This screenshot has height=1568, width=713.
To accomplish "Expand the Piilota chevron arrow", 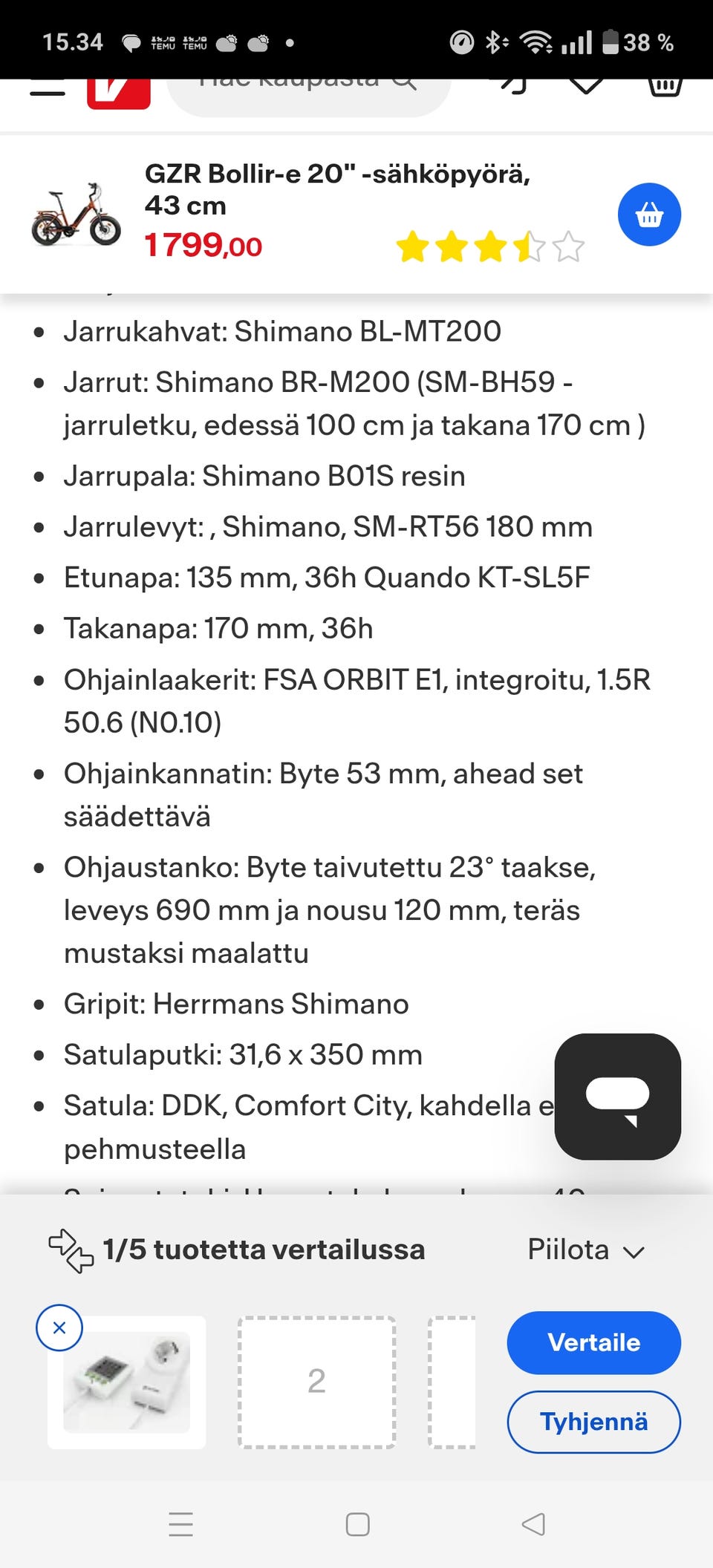I will 633,1251.
